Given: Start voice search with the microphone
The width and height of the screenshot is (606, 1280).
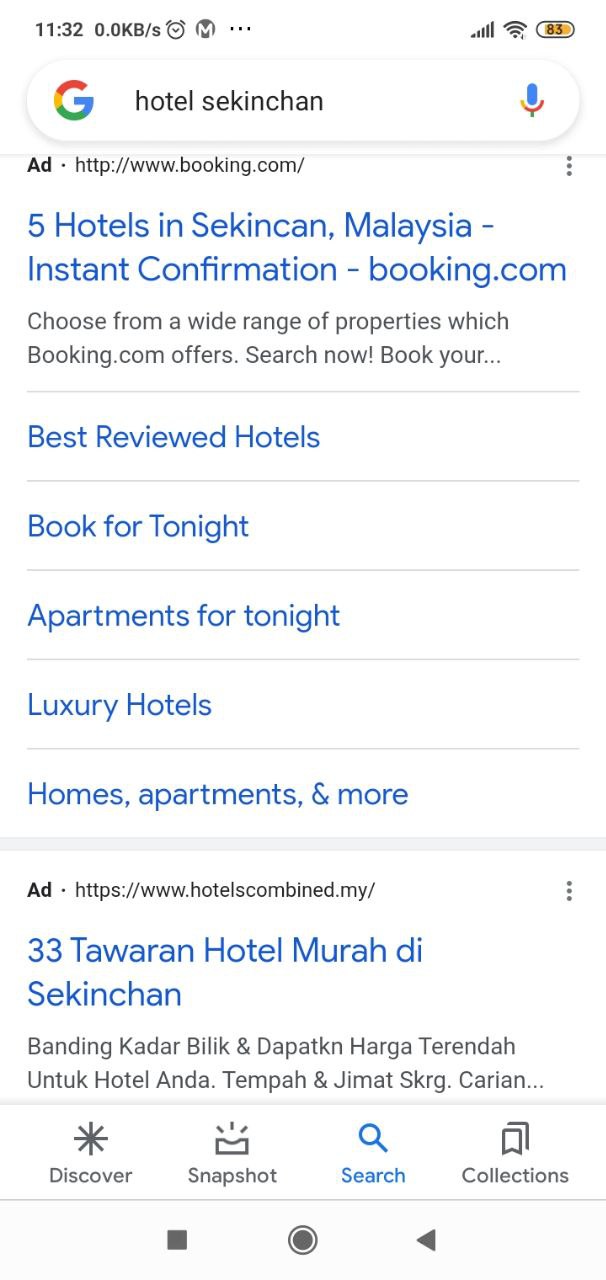Looking at the screenshot, I should pyautogui.click(x=532, y=101).
